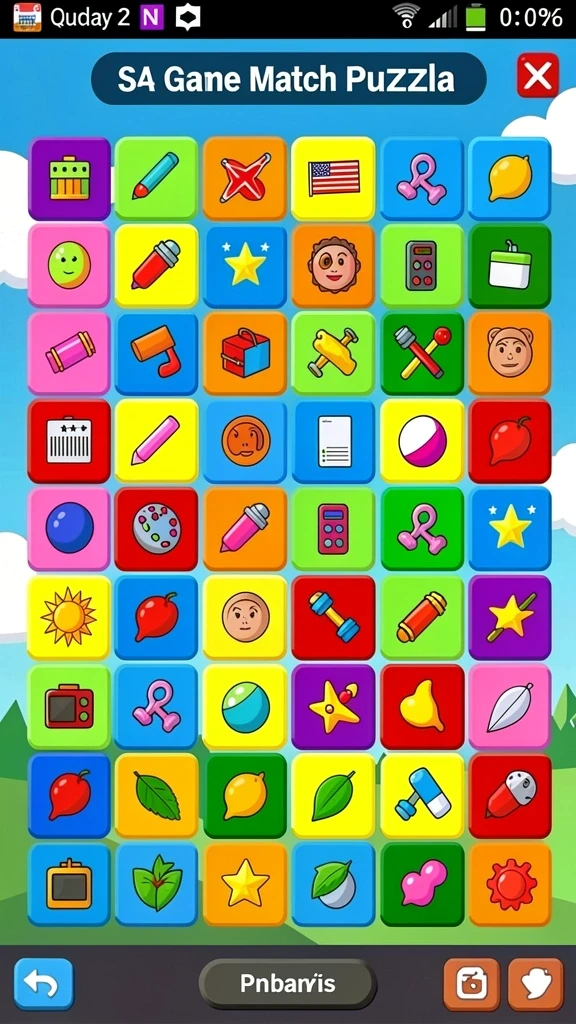Choose the blue dumbbell tile
The image size is (576, 1024).
(334, 616)
